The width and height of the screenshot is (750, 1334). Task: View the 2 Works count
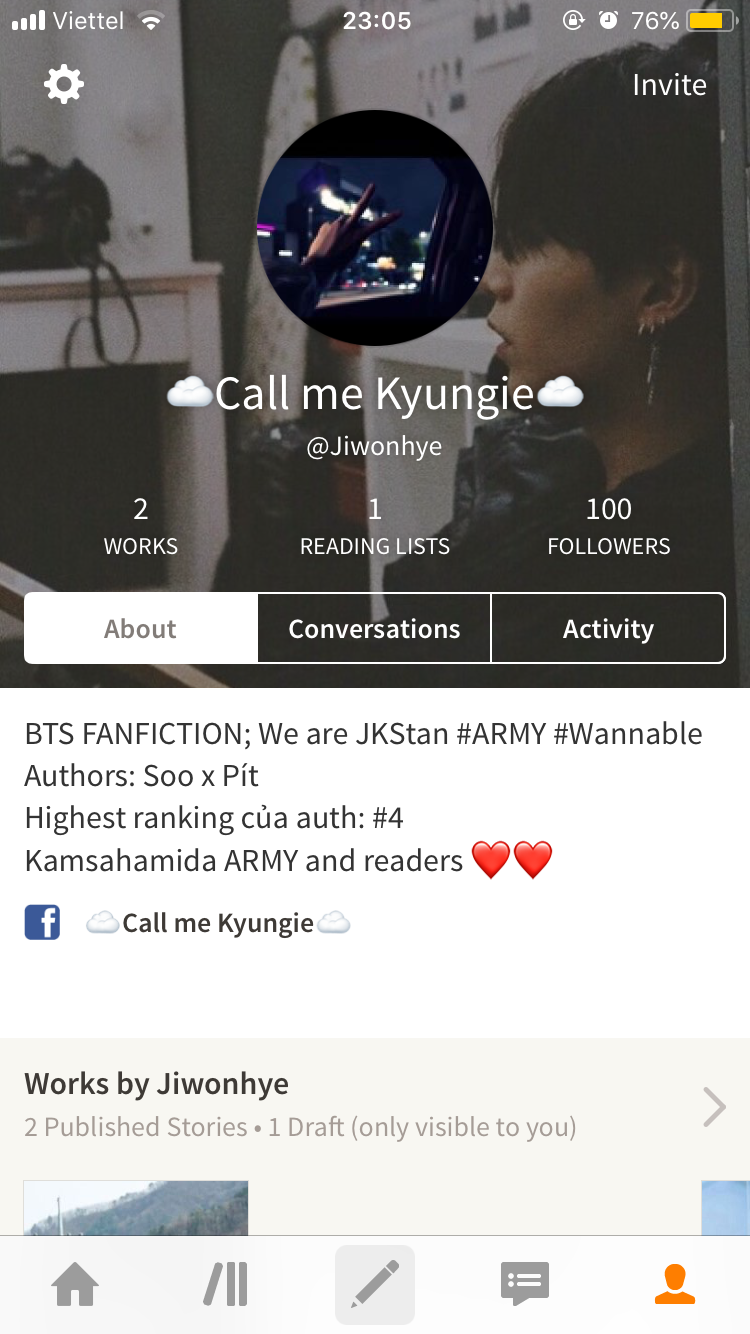(x=141, y=527)
